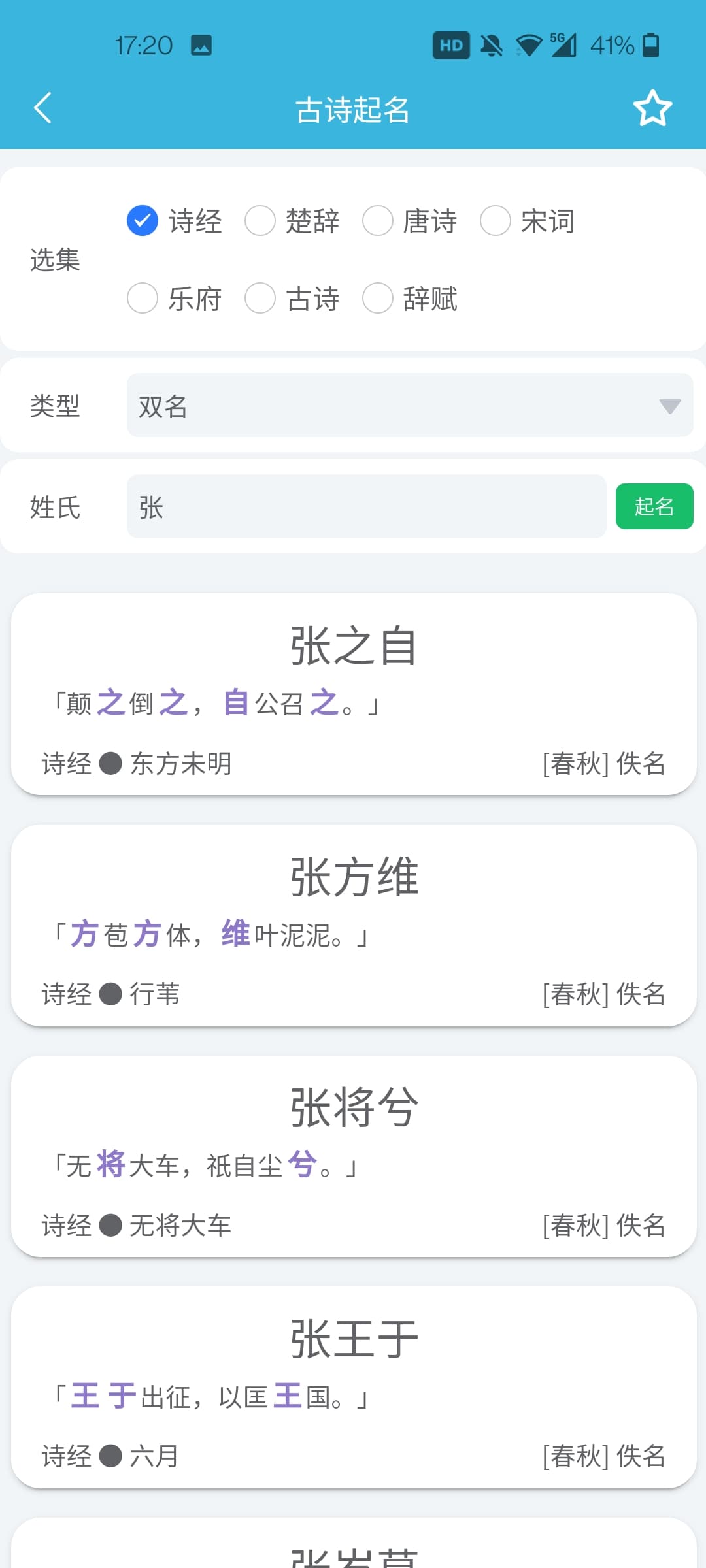Open the 张方维 name card
The height and width of the screenshot is (1568, 706).
(354, 925)
